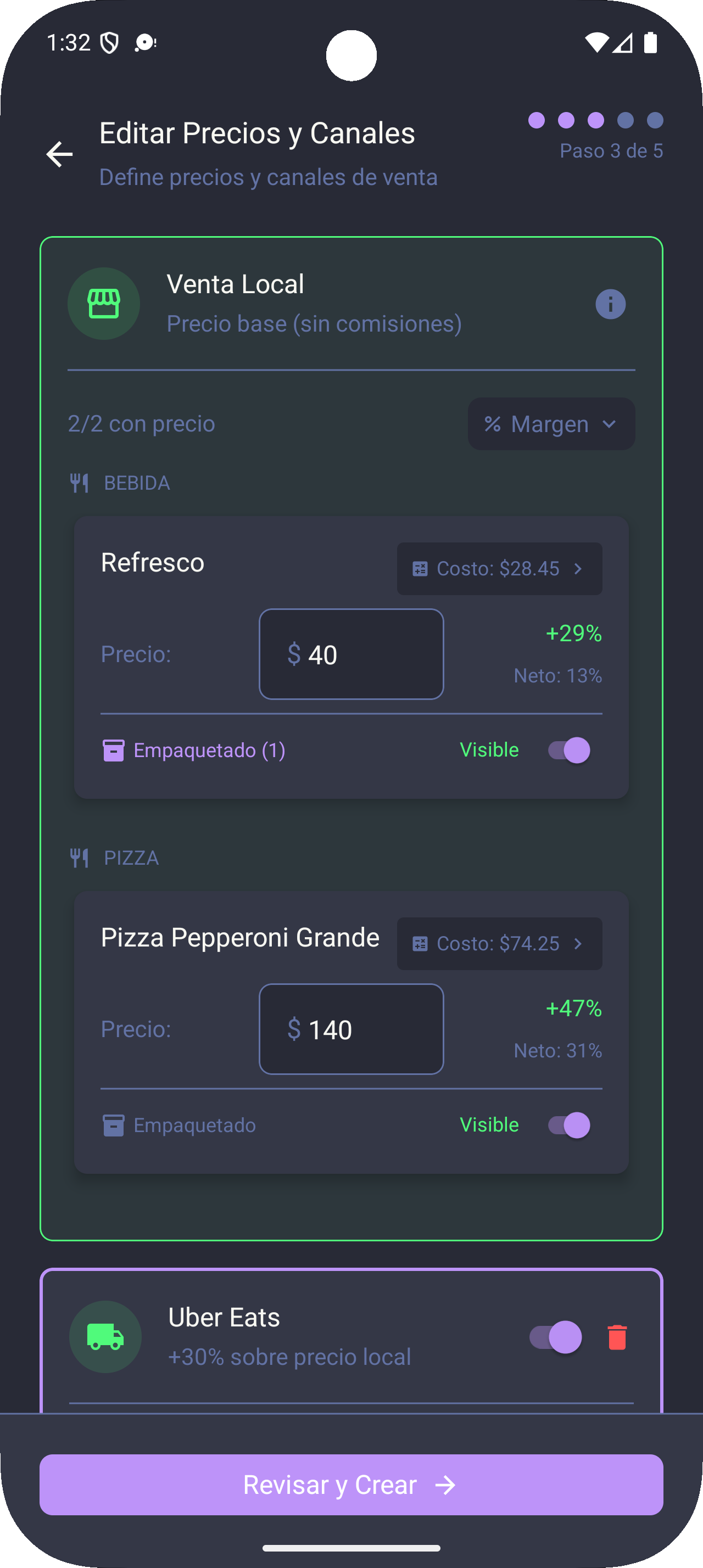Open the Venta Local info icon

click(x=610, y=304)
